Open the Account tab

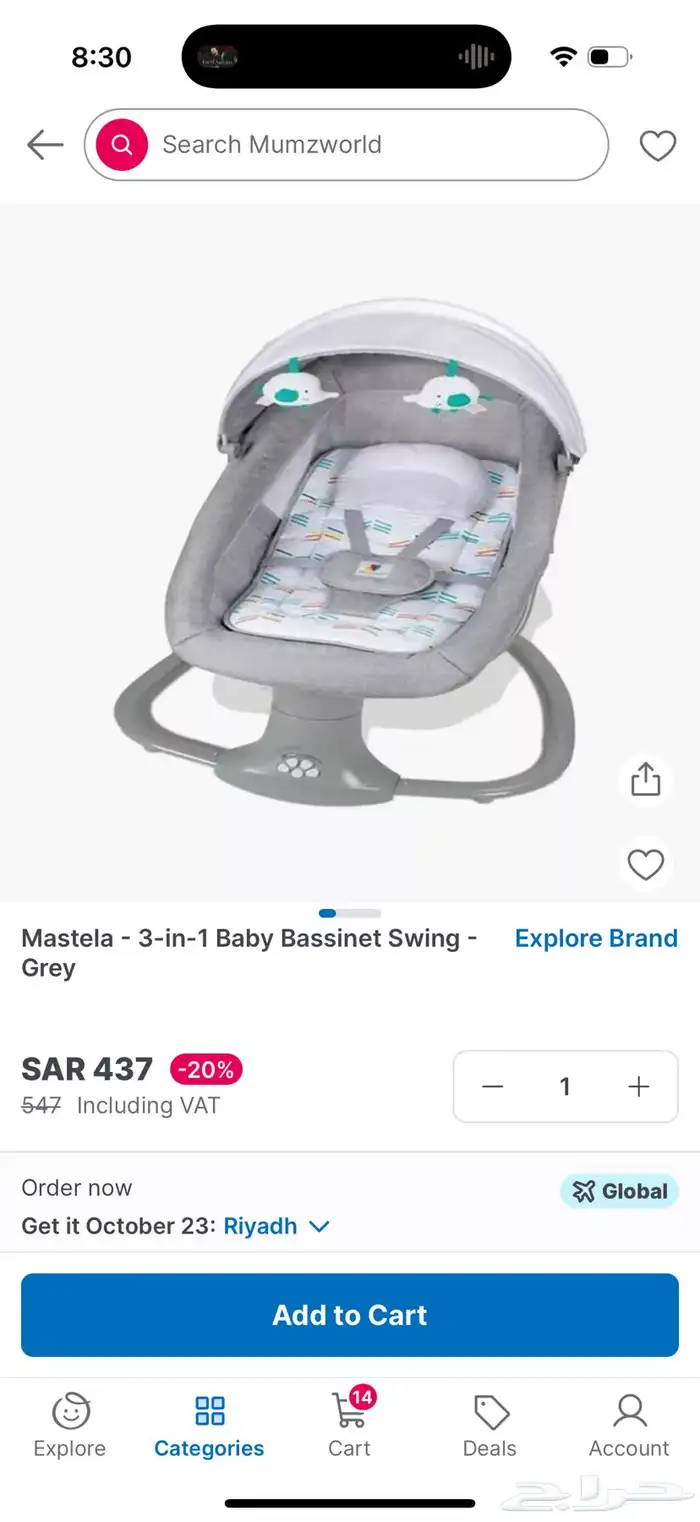(x=629, y=1426)
